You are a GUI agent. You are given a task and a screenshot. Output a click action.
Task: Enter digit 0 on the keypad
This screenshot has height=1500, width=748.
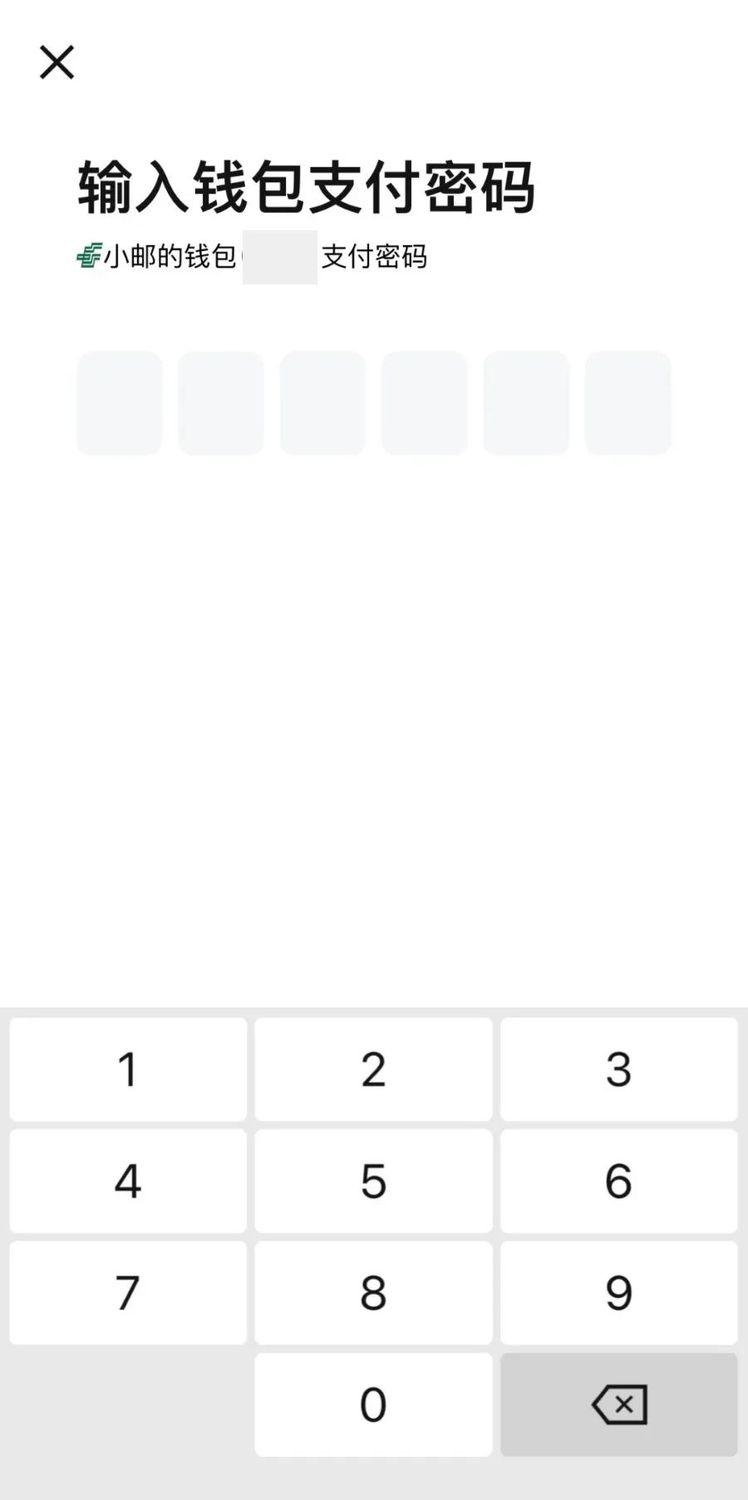[373, 1405]
